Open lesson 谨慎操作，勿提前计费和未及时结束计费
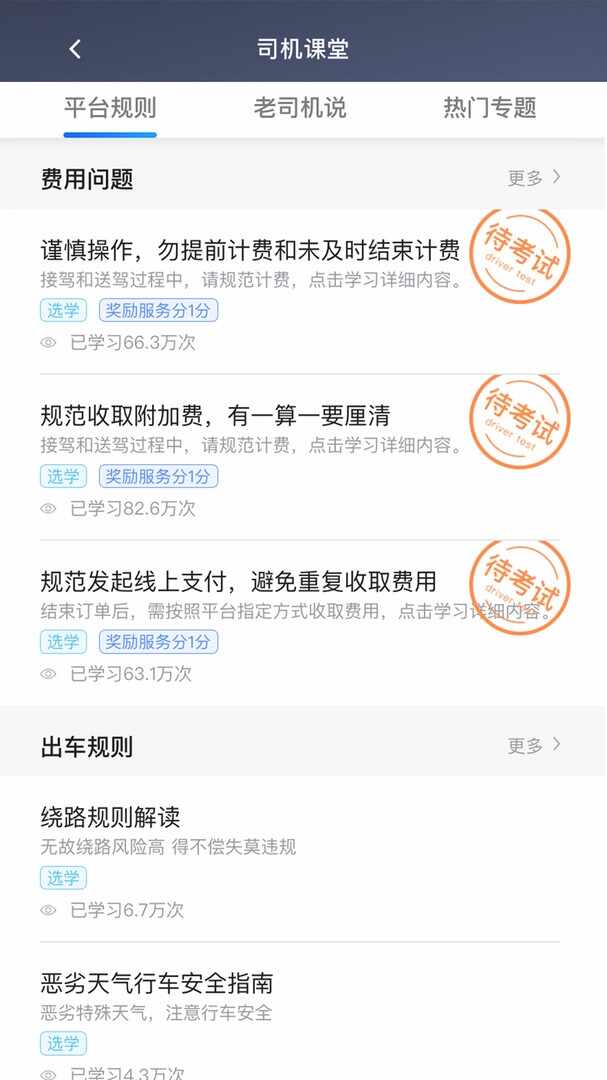The height and width of the screenshot is (1080, 607). [250, 250]
